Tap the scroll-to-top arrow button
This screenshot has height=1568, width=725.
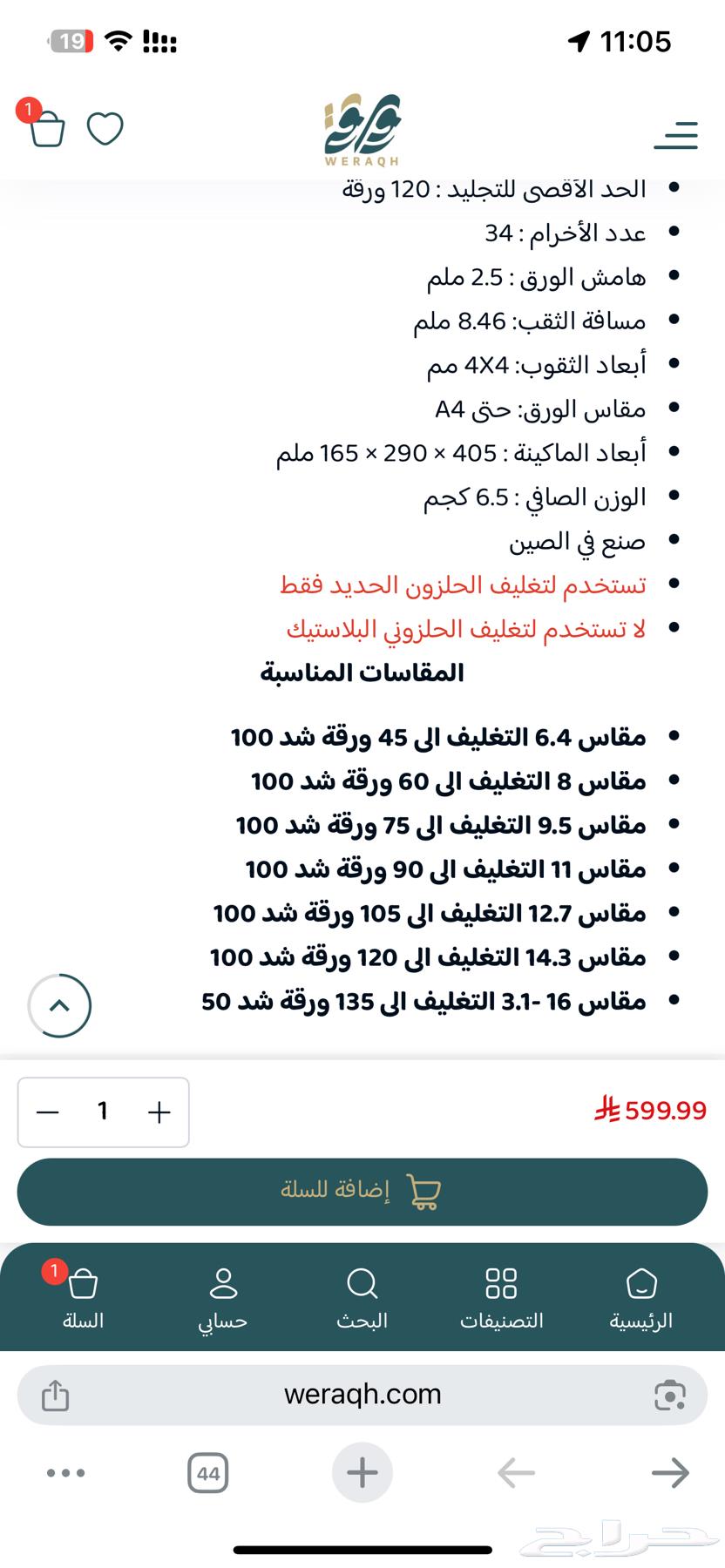click(59, 1006)
